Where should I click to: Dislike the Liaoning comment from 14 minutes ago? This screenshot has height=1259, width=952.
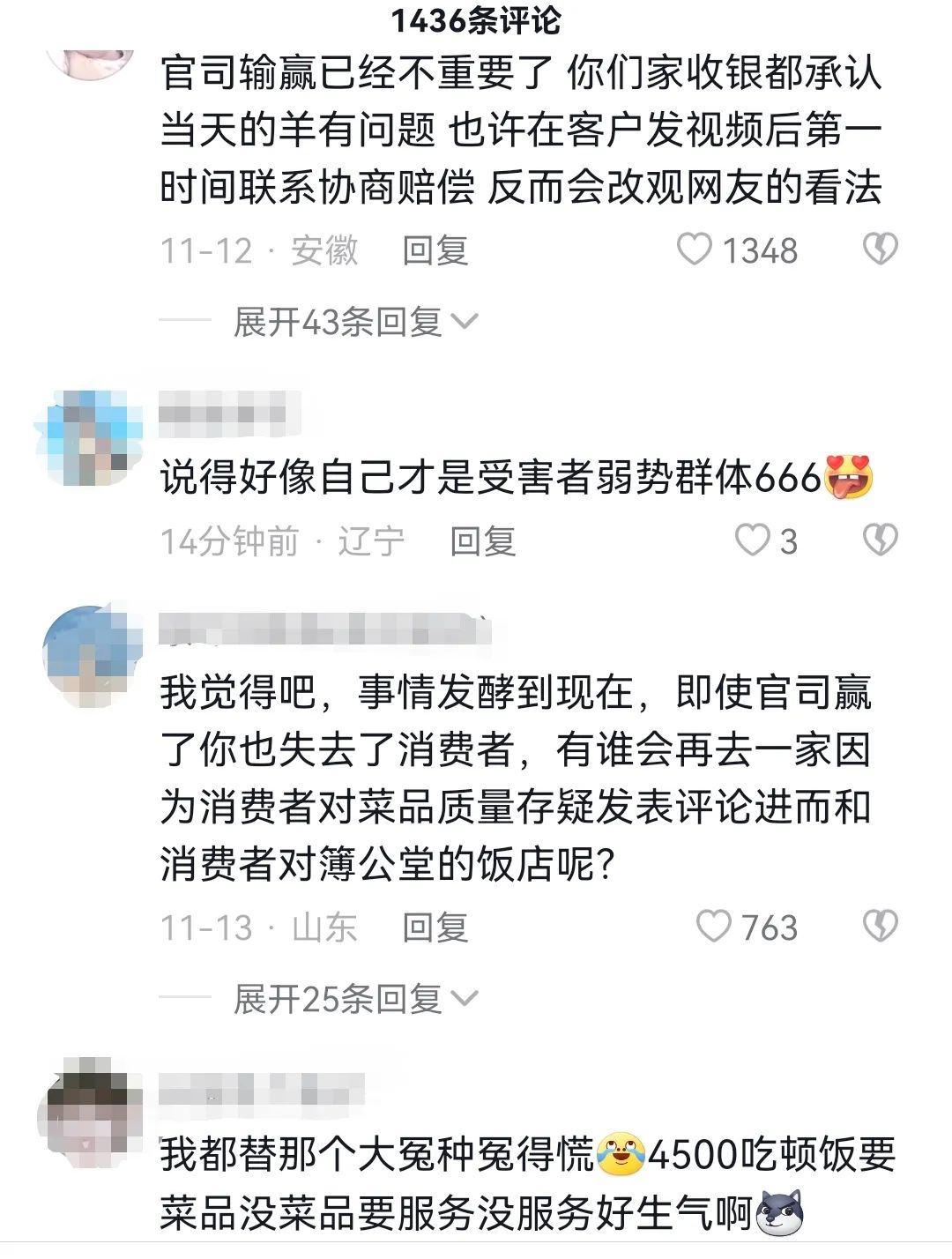[879, 540]
